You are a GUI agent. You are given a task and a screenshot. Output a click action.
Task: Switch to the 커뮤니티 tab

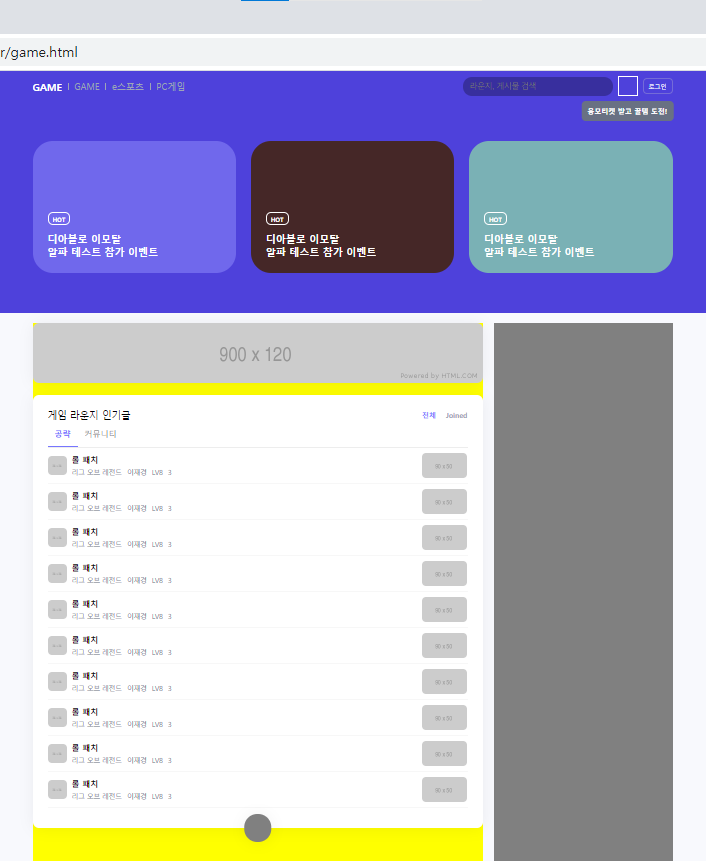100,434
